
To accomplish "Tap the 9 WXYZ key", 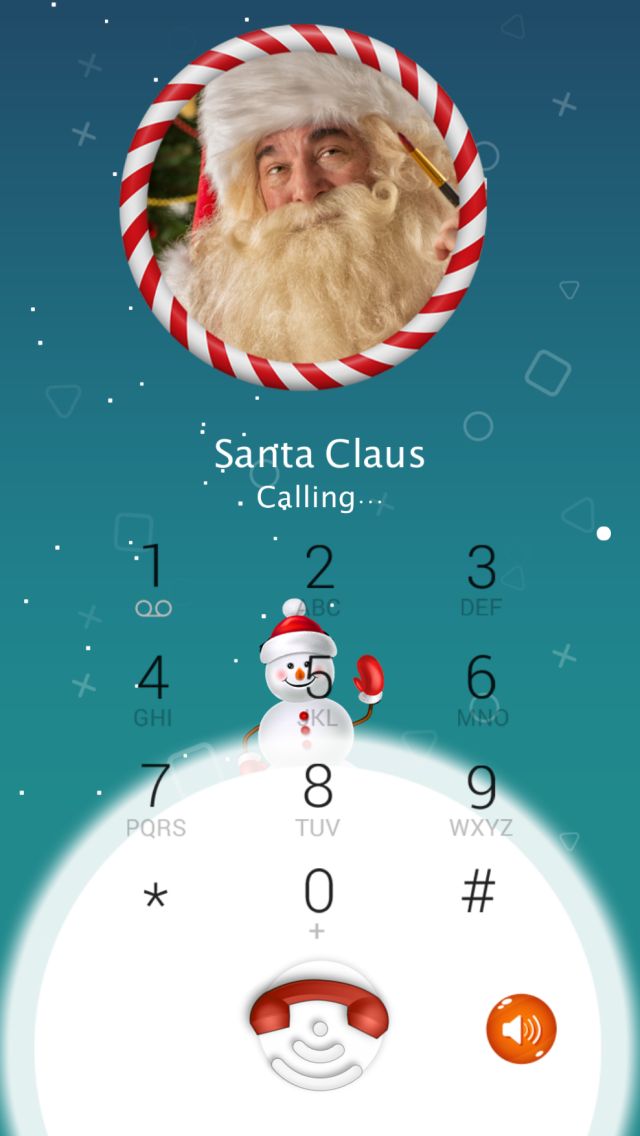I will tap(481, 800).
